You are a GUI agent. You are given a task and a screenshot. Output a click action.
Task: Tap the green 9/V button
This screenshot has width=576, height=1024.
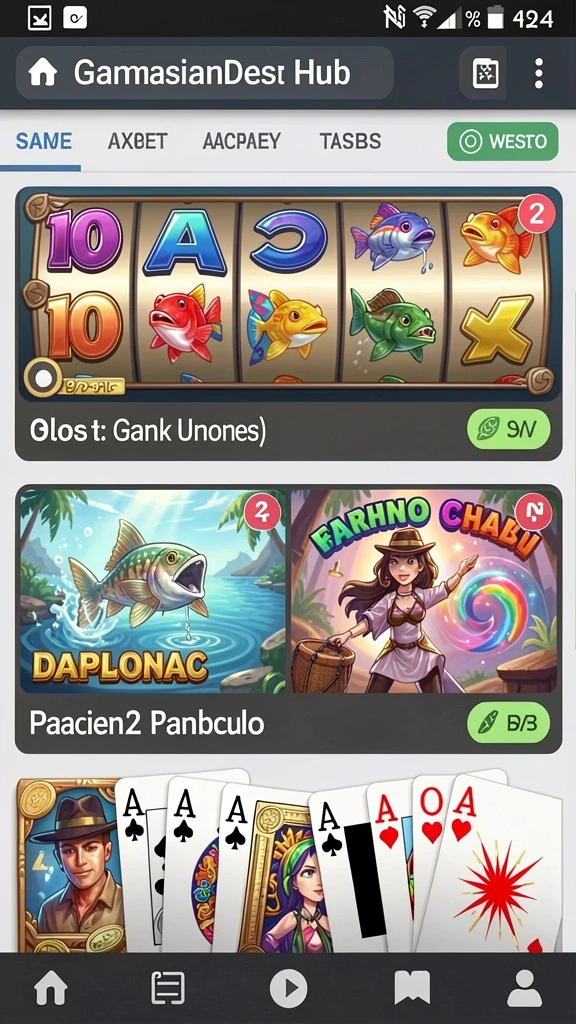(509, 429)
